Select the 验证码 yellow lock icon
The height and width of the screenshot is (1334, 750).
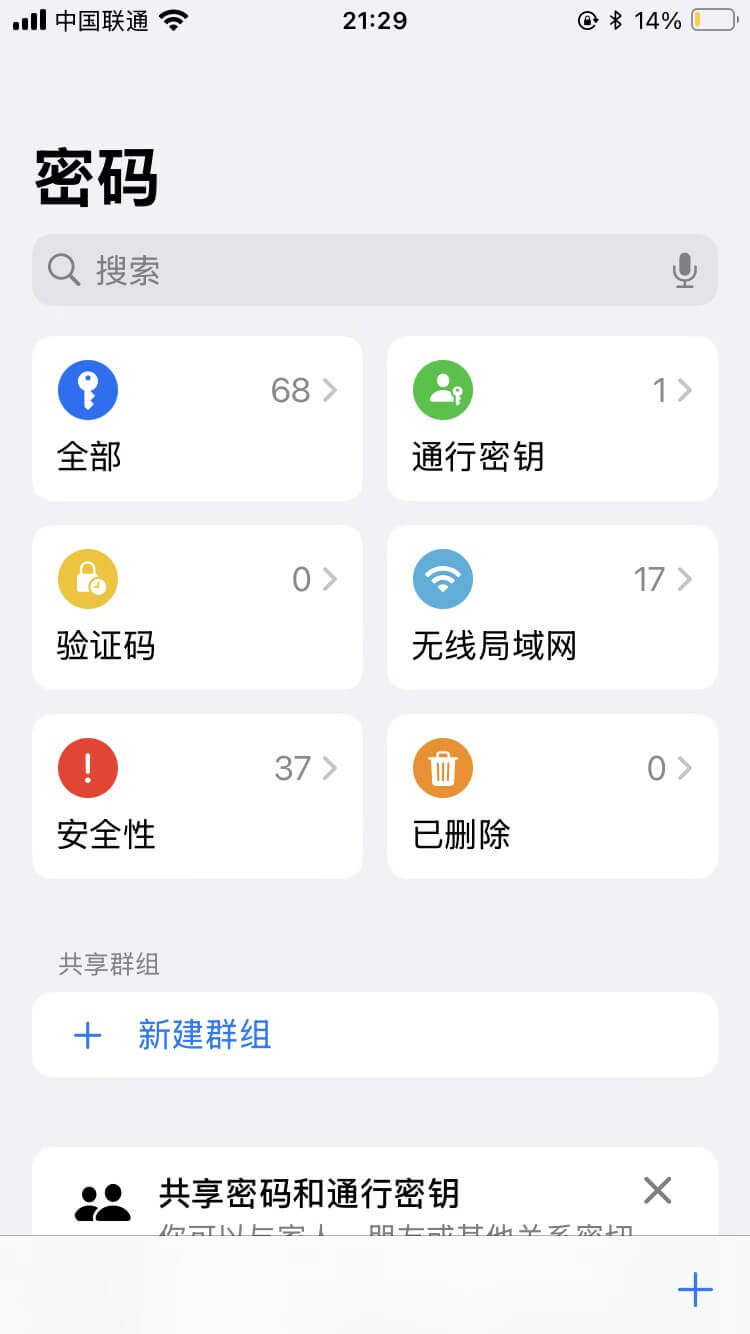[88, 578]
